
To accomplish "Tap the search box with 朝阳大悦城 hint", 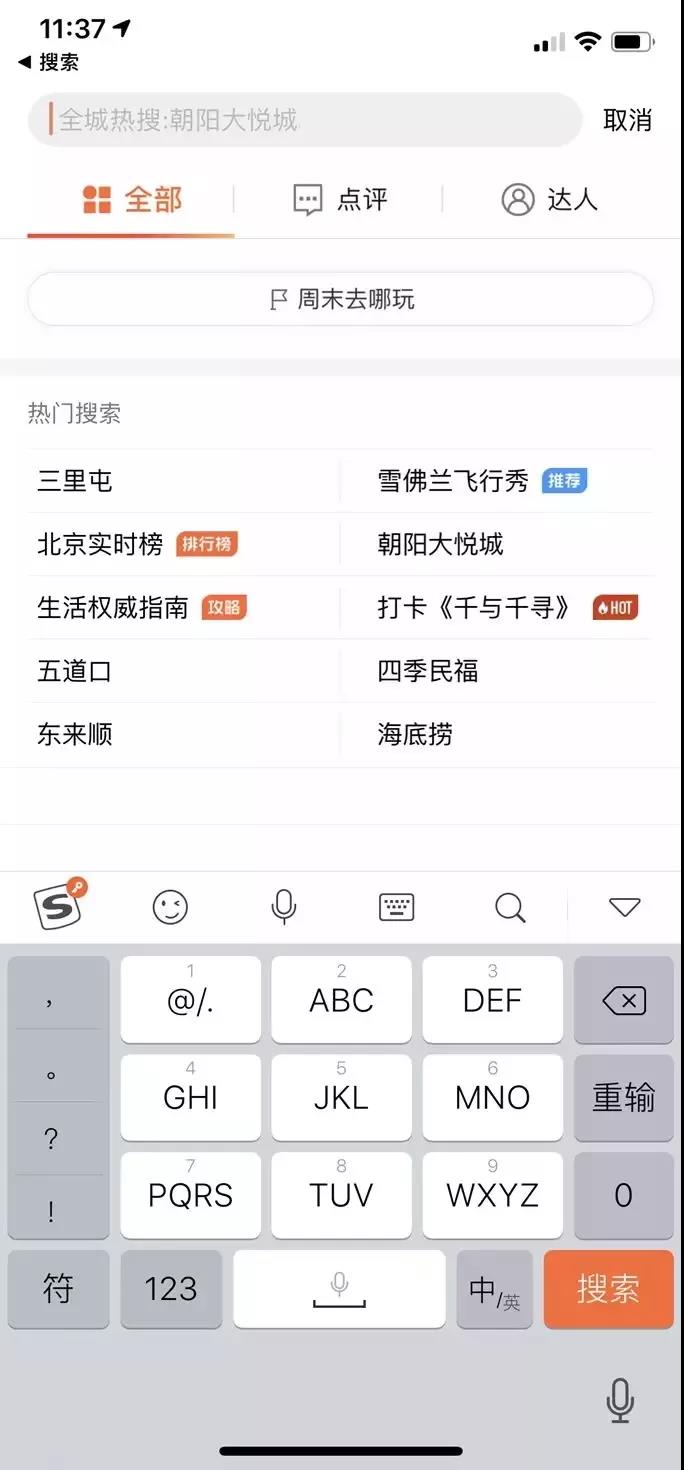I will pyautogui.click(x=305, y=120).
